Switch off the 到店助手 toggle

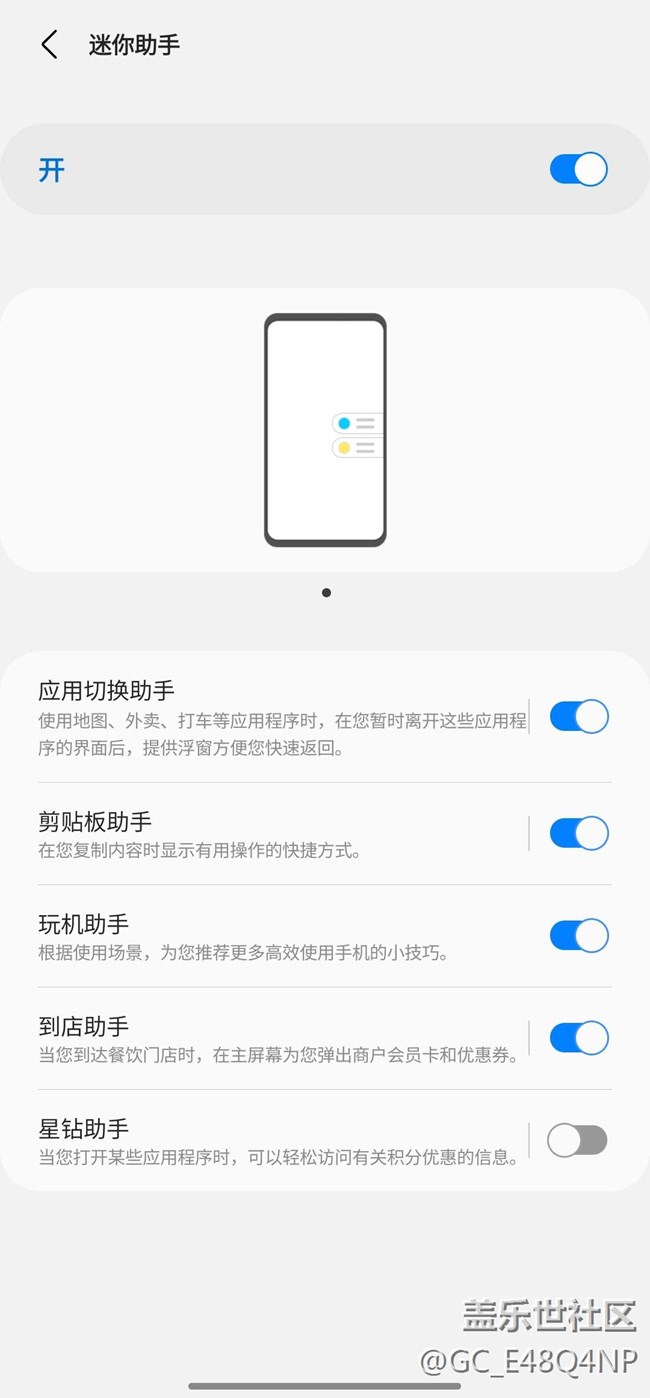(578, 1038)
